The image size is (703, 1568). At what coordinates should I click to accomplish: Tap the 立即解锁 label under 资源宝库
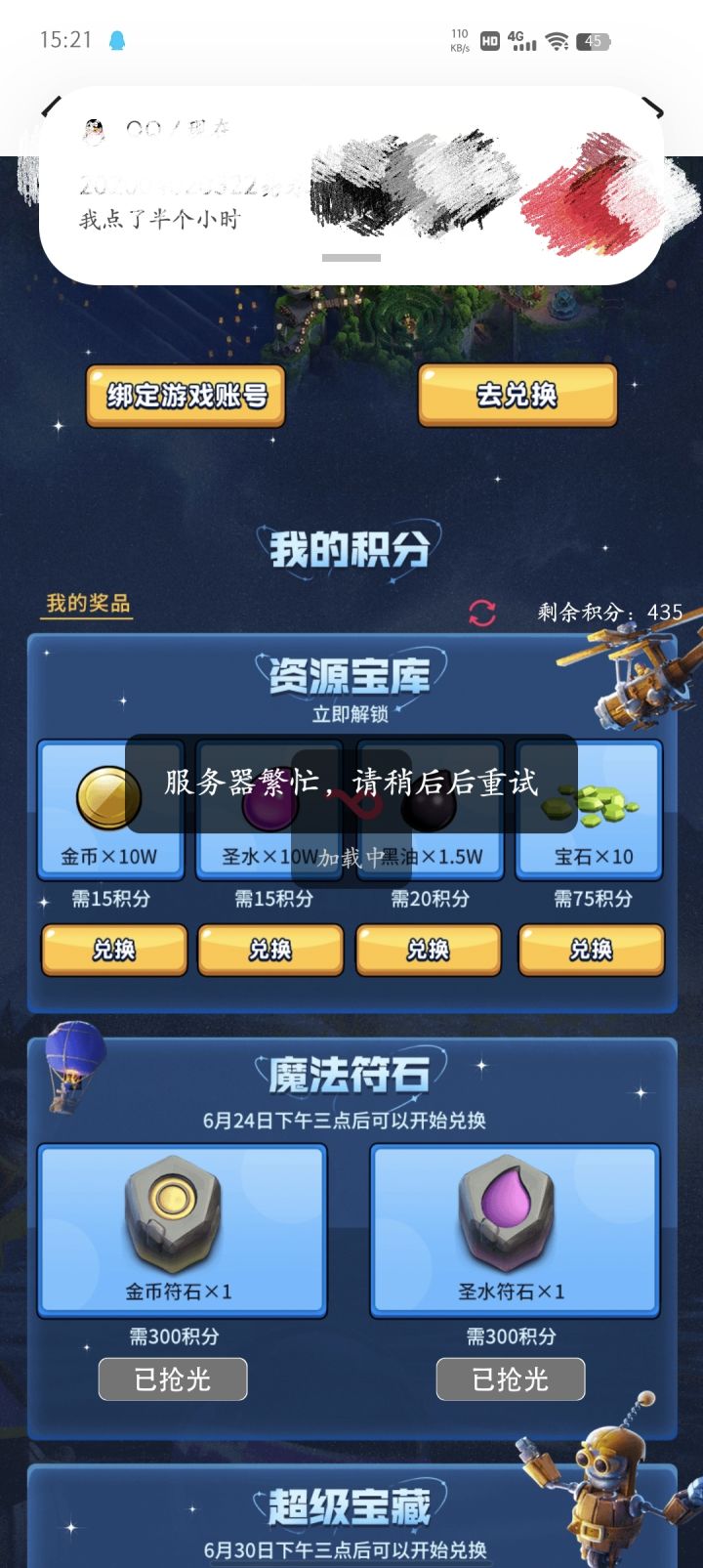tap(351, 712)
